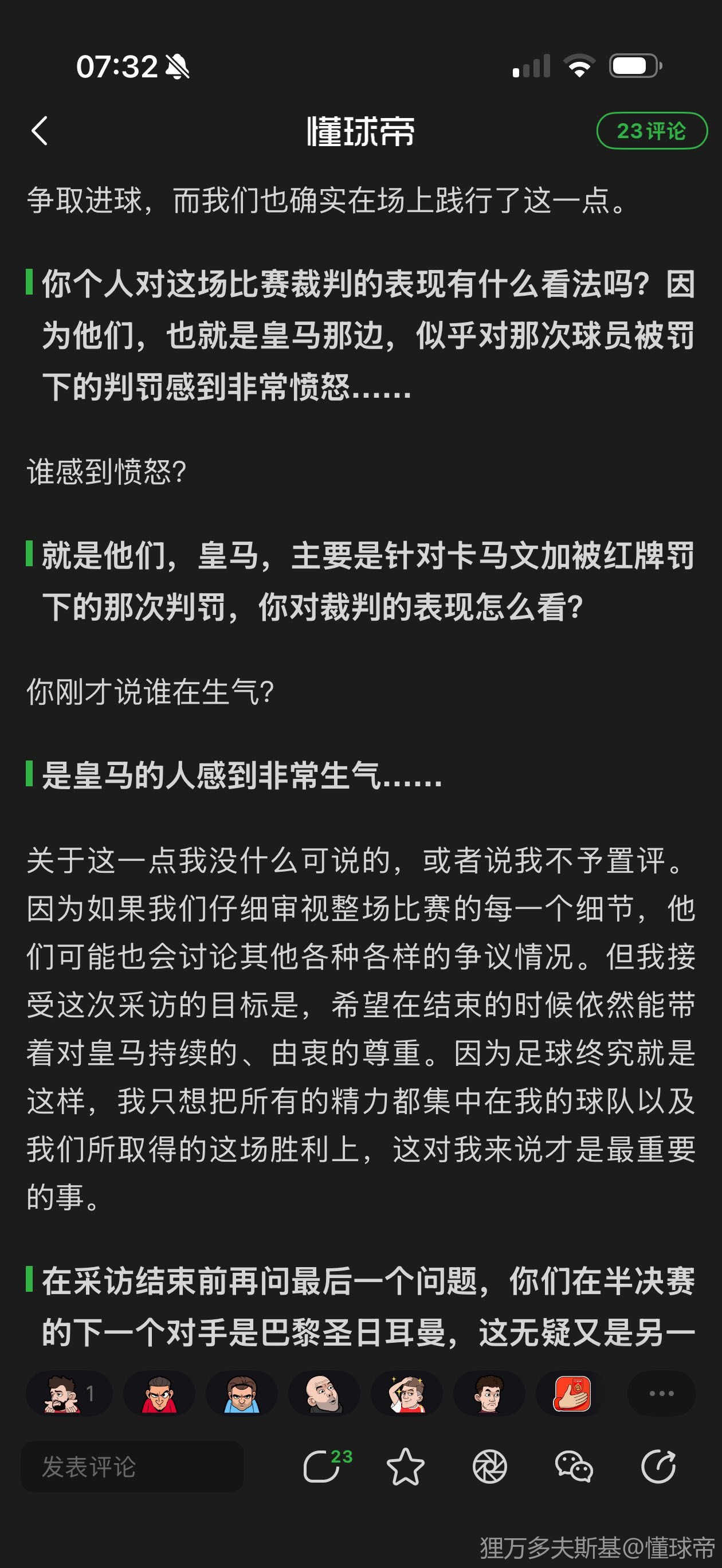Image resolution: width=722 pixels, height=1568 pixels.
Task: React with the red envelope emoji
Action: (572, 1393)
